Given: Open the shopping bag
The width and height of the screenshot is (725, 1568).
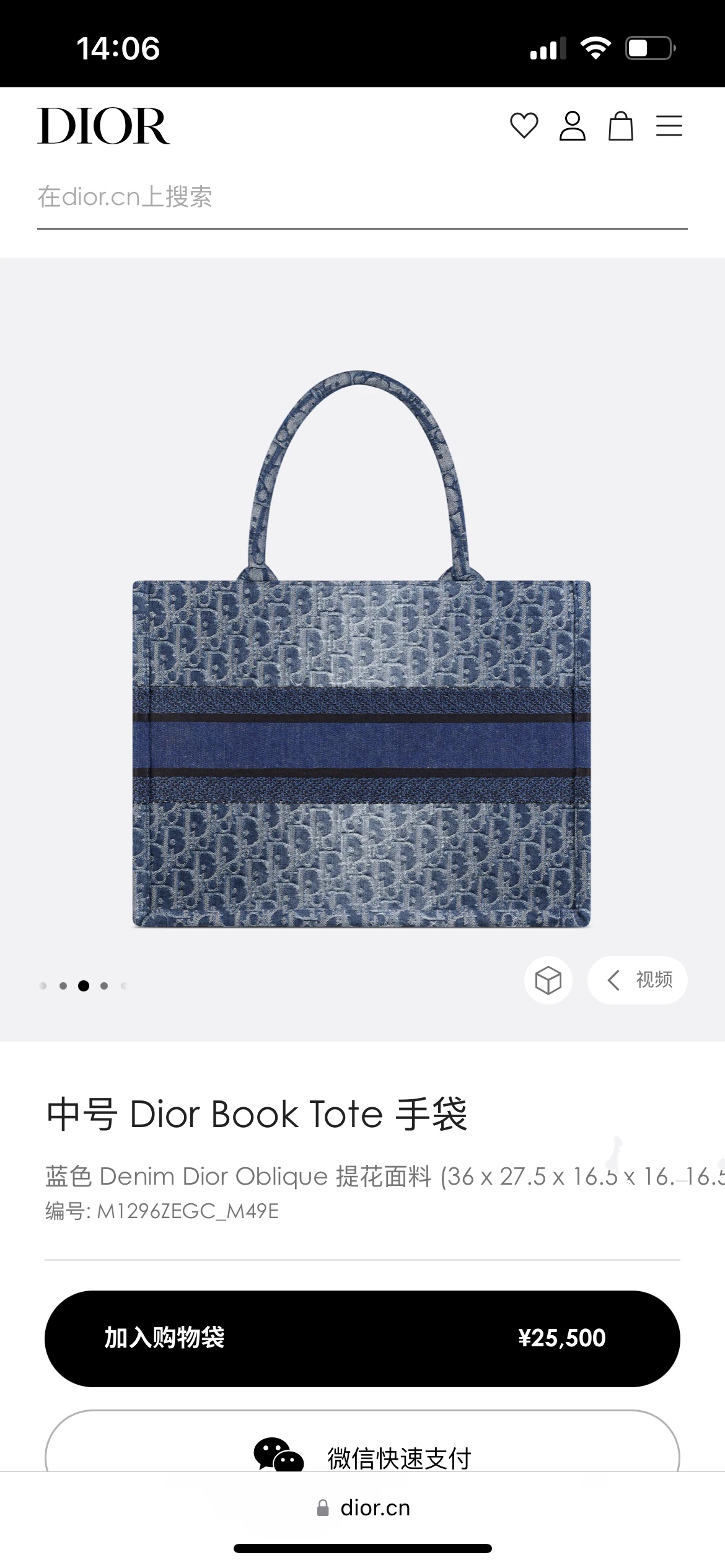Looking at the screenshot, I should pyautogui.click(x=620, y=126).
